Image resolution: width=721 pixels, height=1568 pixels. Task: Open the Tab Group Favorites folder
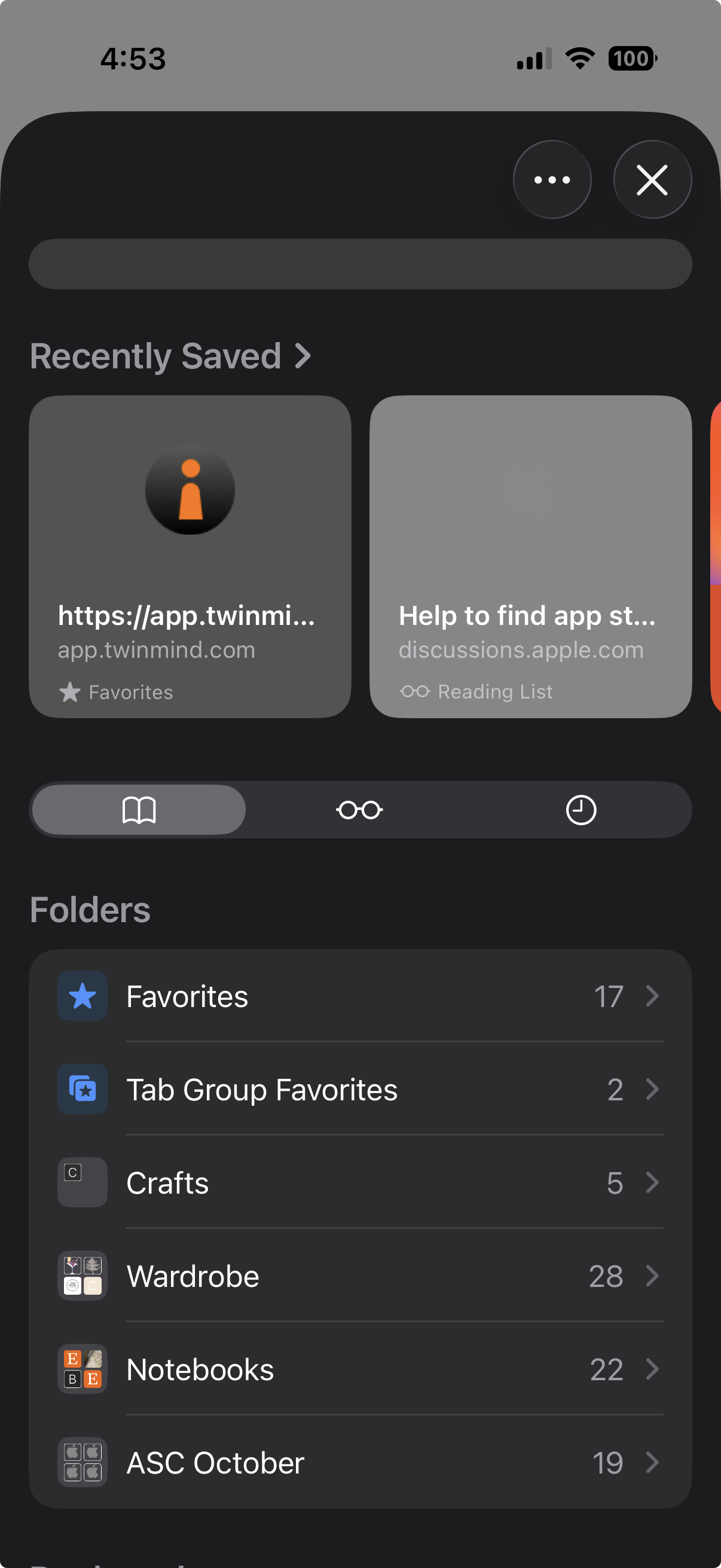(x=360, y=1090)
